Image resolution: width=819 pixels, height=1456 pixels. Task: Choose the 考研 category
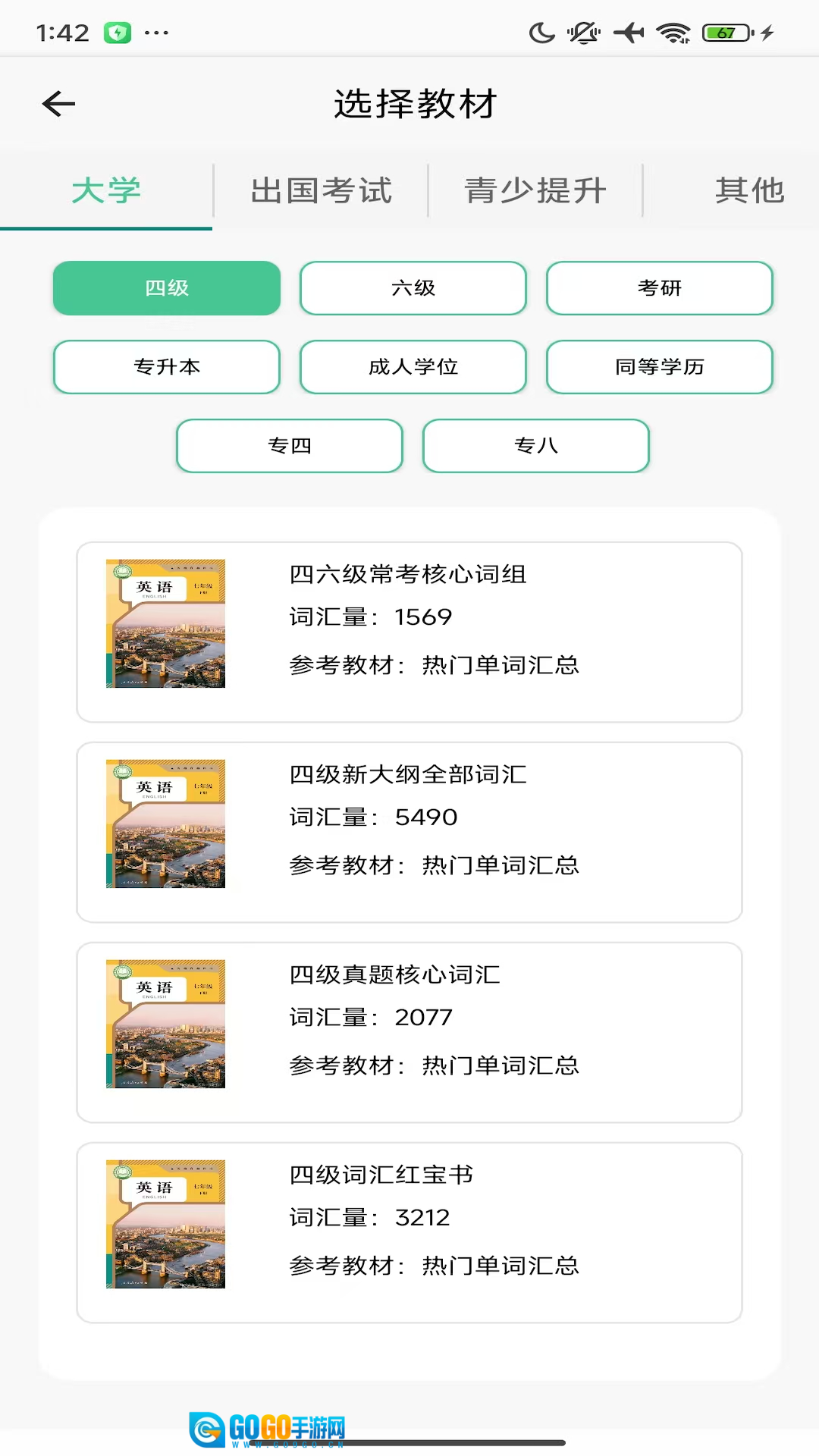click(660, 288)
